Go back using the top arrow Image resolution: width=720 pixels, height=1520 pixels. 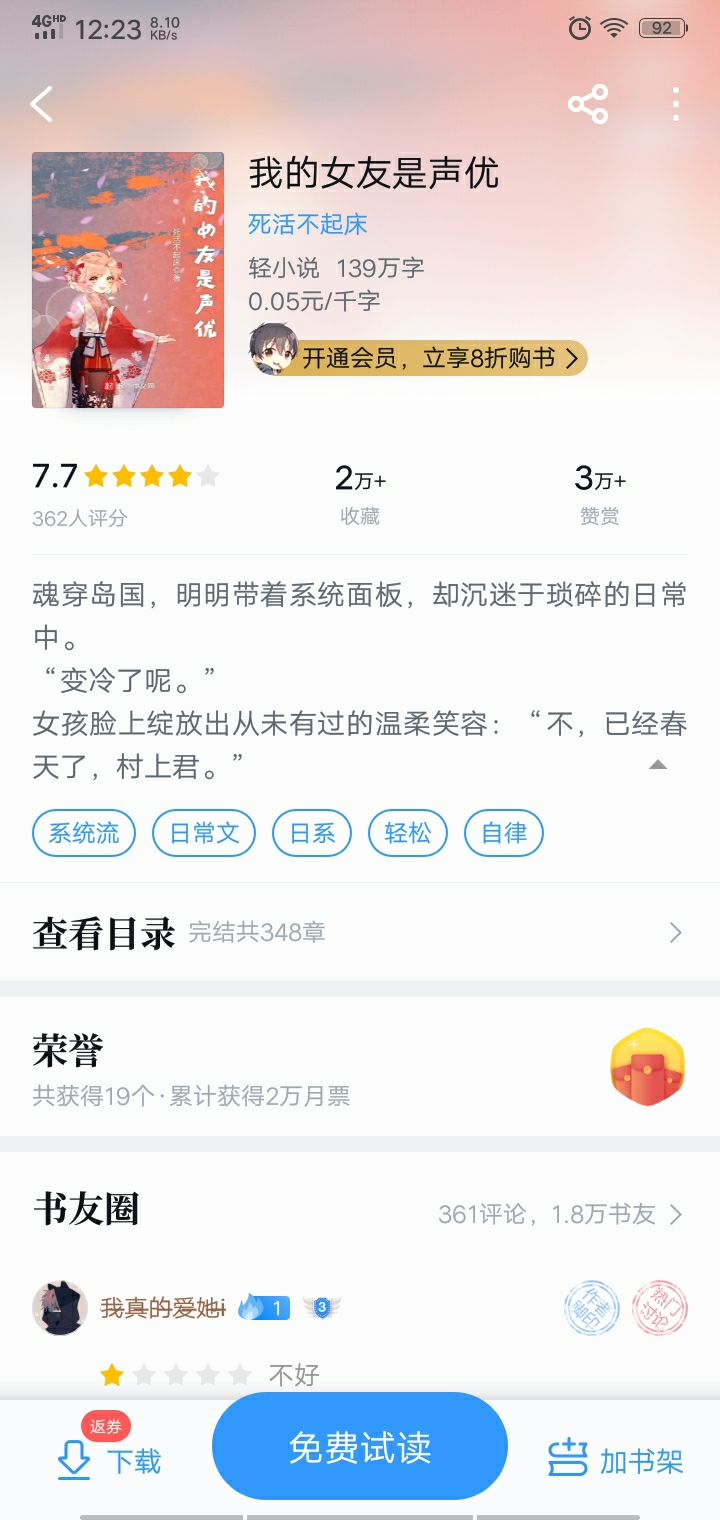point(41,104)
